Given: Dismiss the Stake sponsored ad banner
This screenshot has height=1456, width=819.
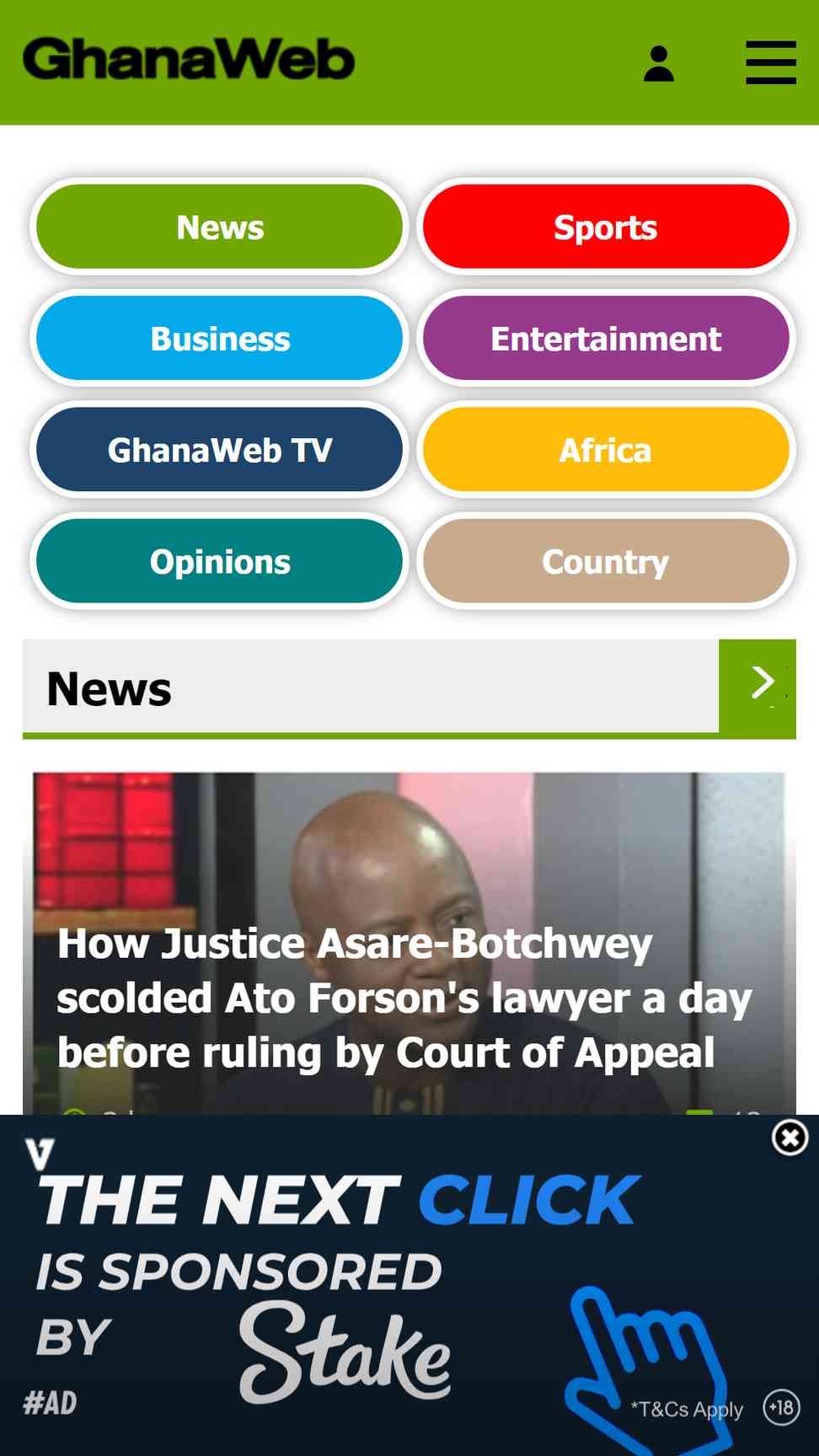Looking at the screenshot, I should pos(790,1138).
